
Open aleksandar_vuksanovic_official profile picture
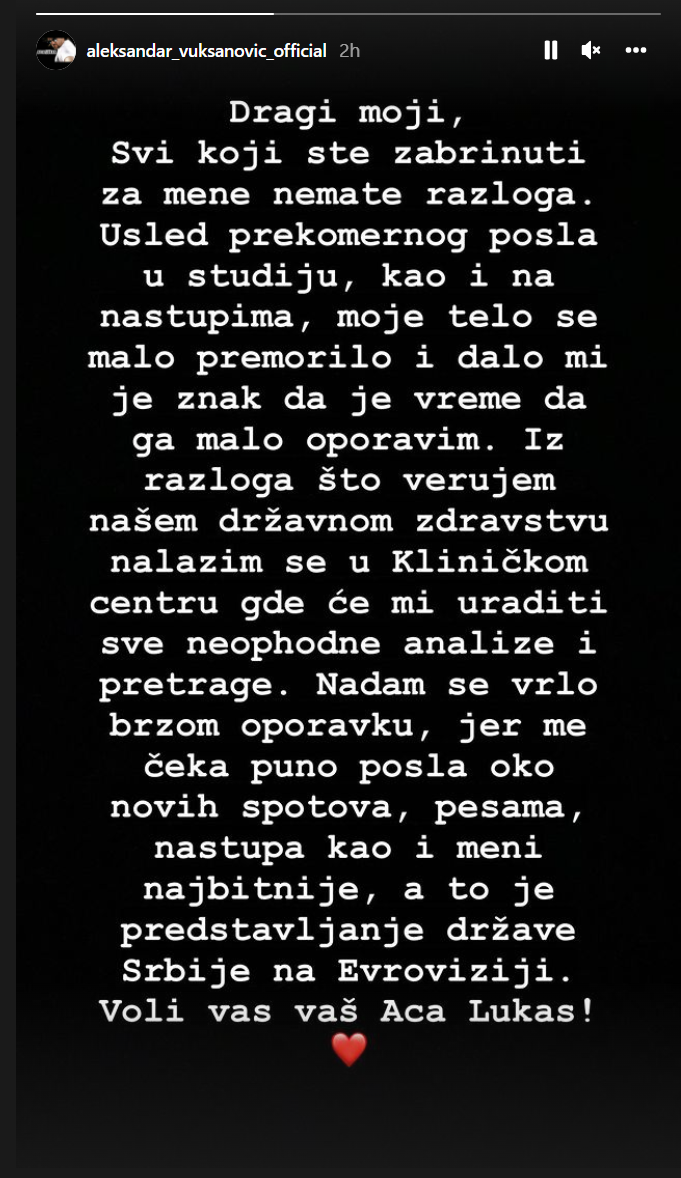(56, 50)
